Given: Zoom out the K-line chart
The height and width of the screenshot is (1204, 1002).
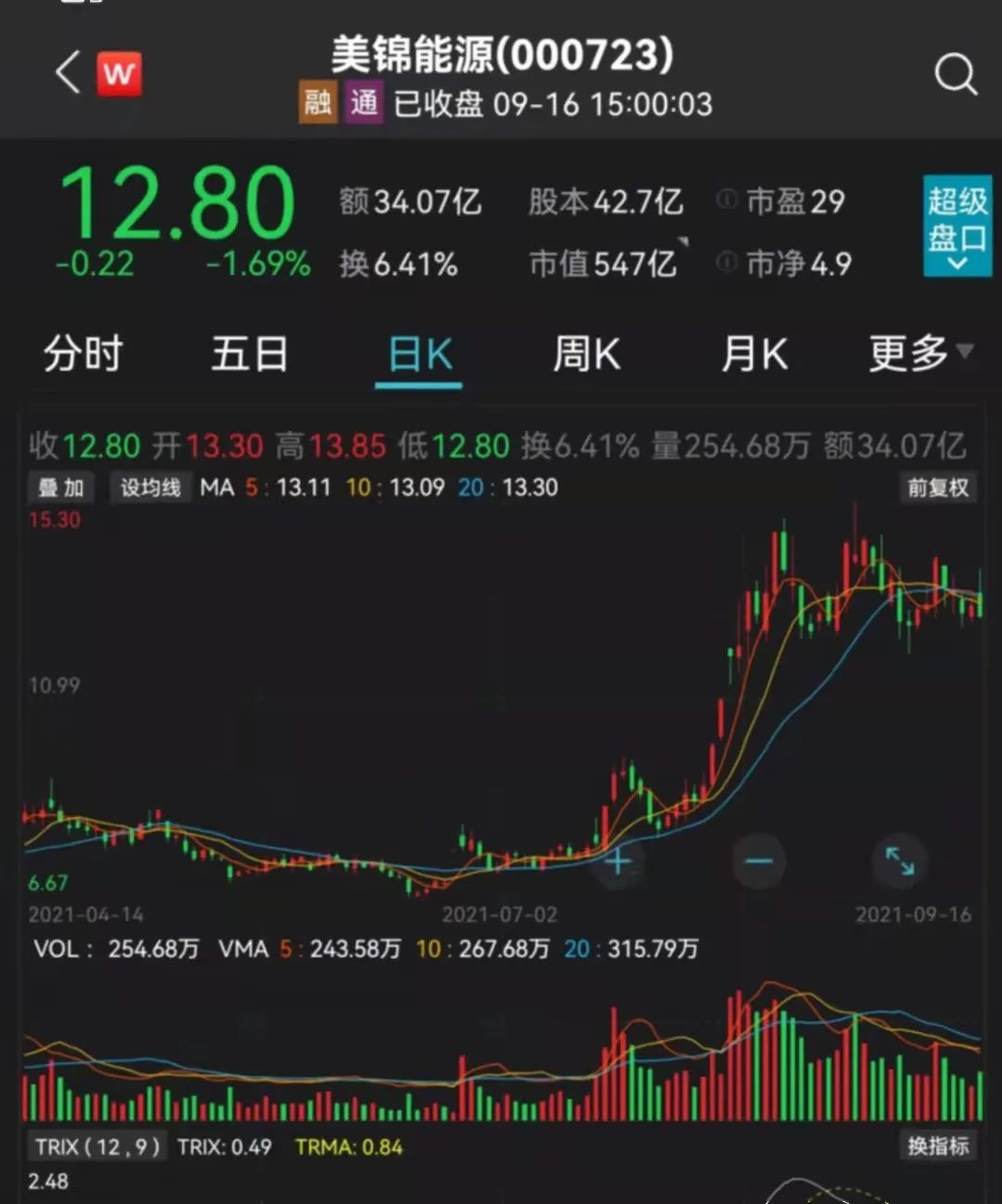Looking at the screenshot, I should point(759,861).
